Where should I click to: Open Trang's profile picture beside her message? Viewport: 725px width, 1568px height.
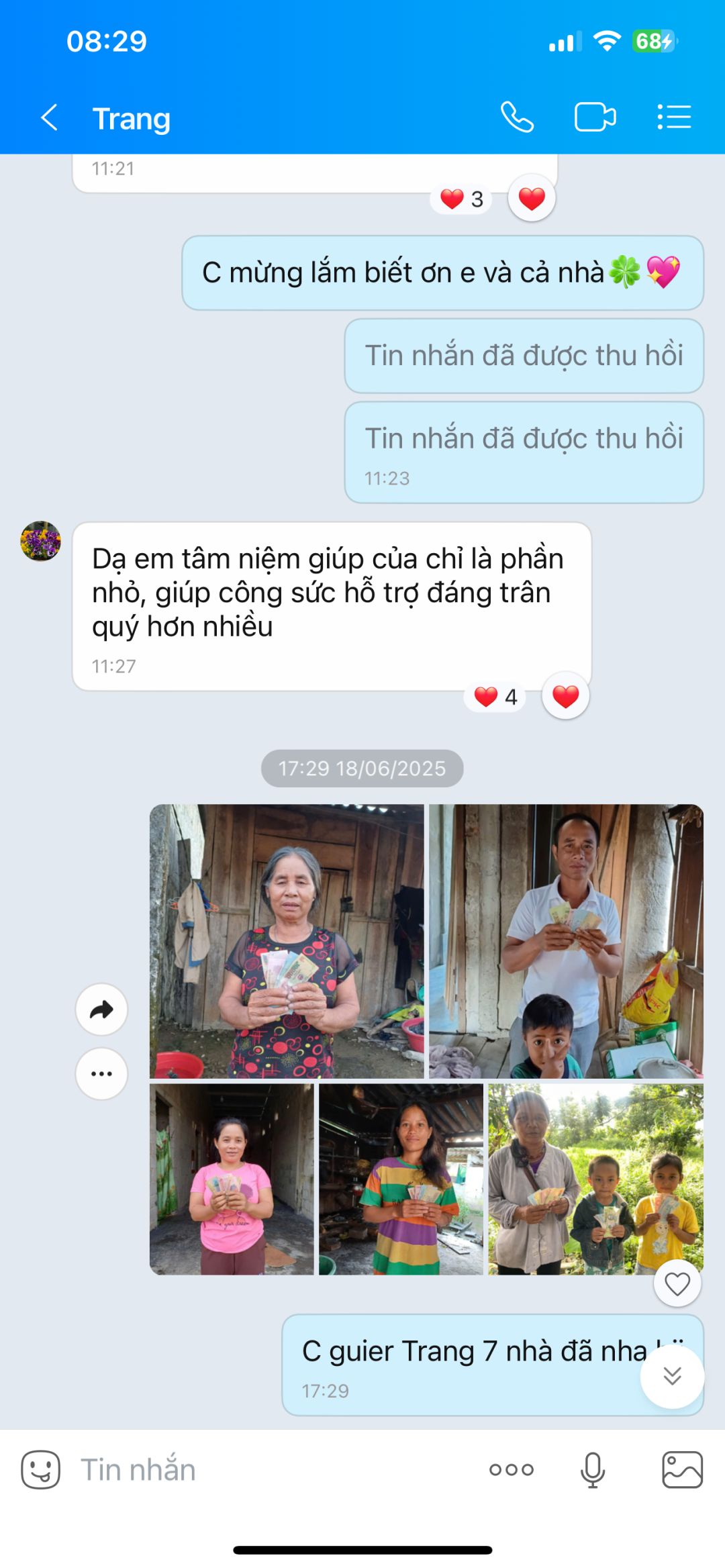click(40, 541)
